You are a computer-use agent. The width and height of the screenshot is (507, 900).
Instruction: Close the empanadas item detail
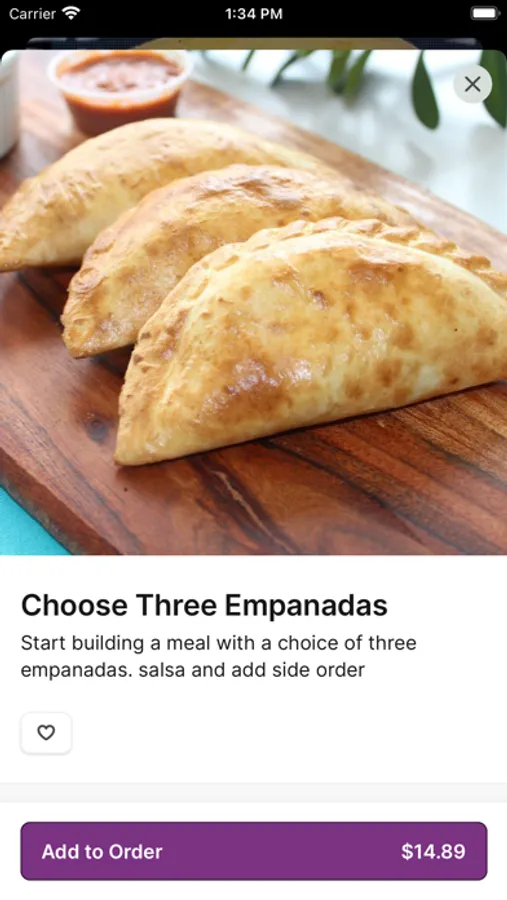coord(473,84)
